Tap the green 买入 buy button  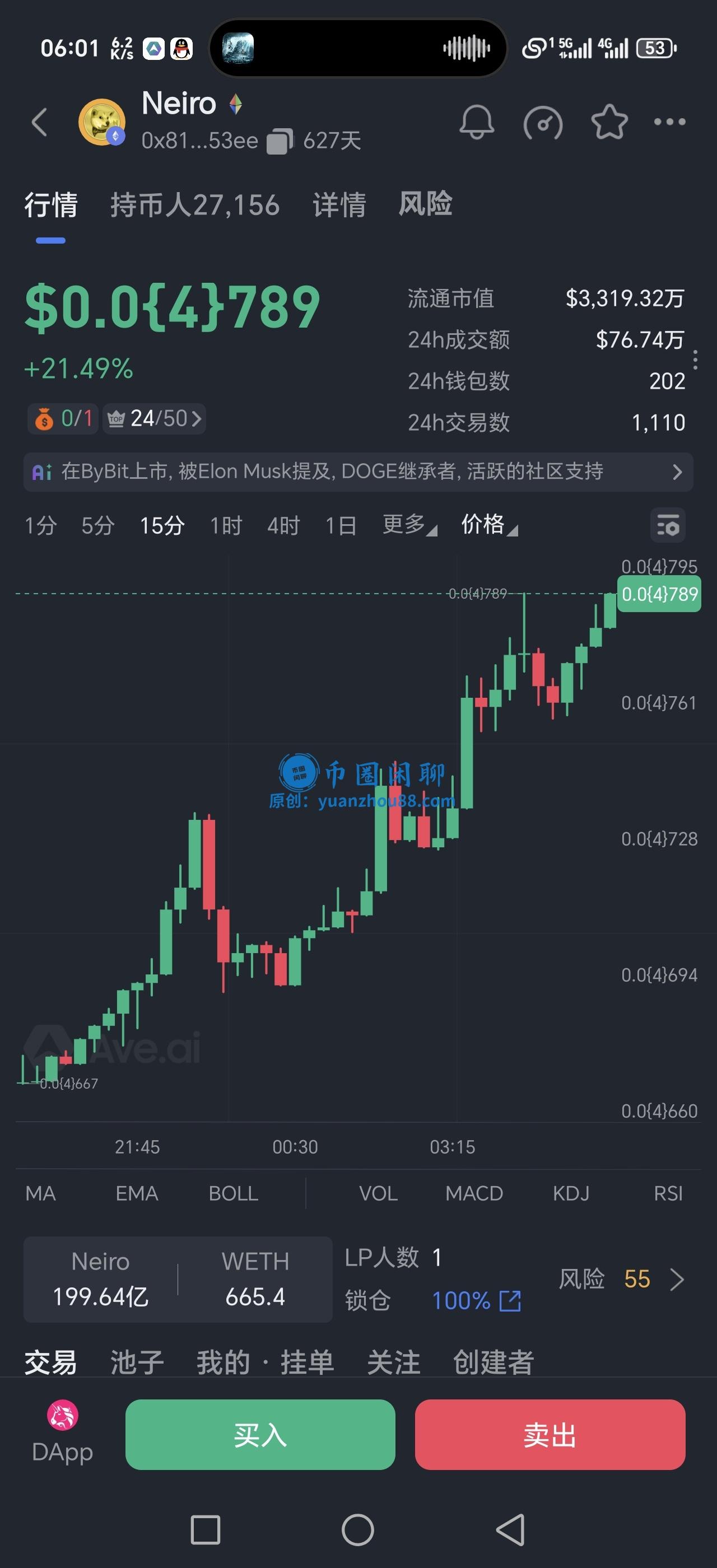coord(260,1435)
